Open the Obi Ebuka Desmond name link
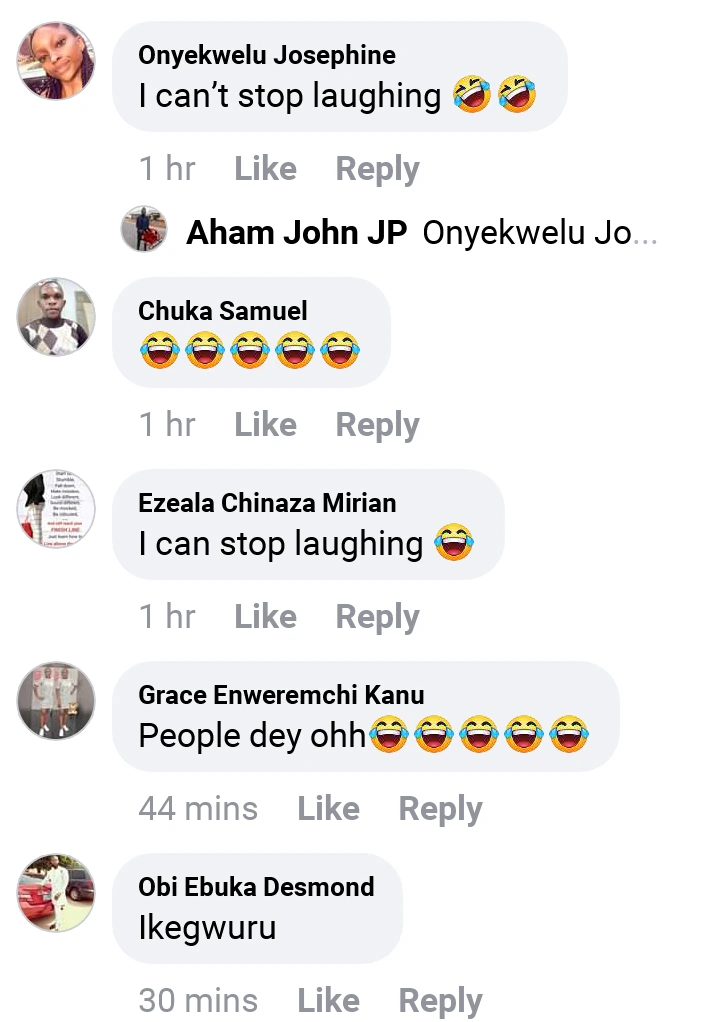 pos(256,887)
